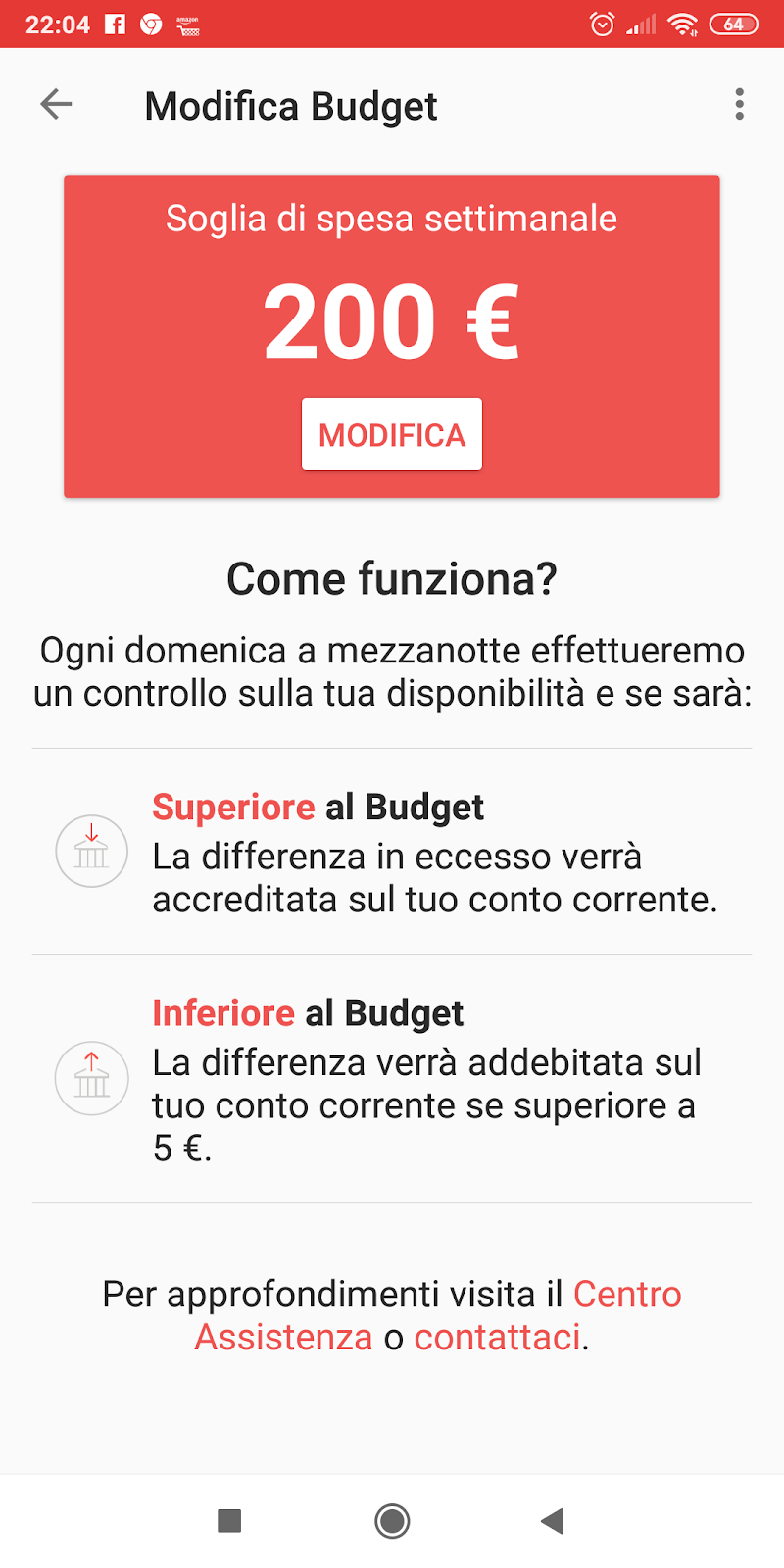
Task: Go back using the top-left arrow
Action: pyautogui.click(x=56, y=104)
